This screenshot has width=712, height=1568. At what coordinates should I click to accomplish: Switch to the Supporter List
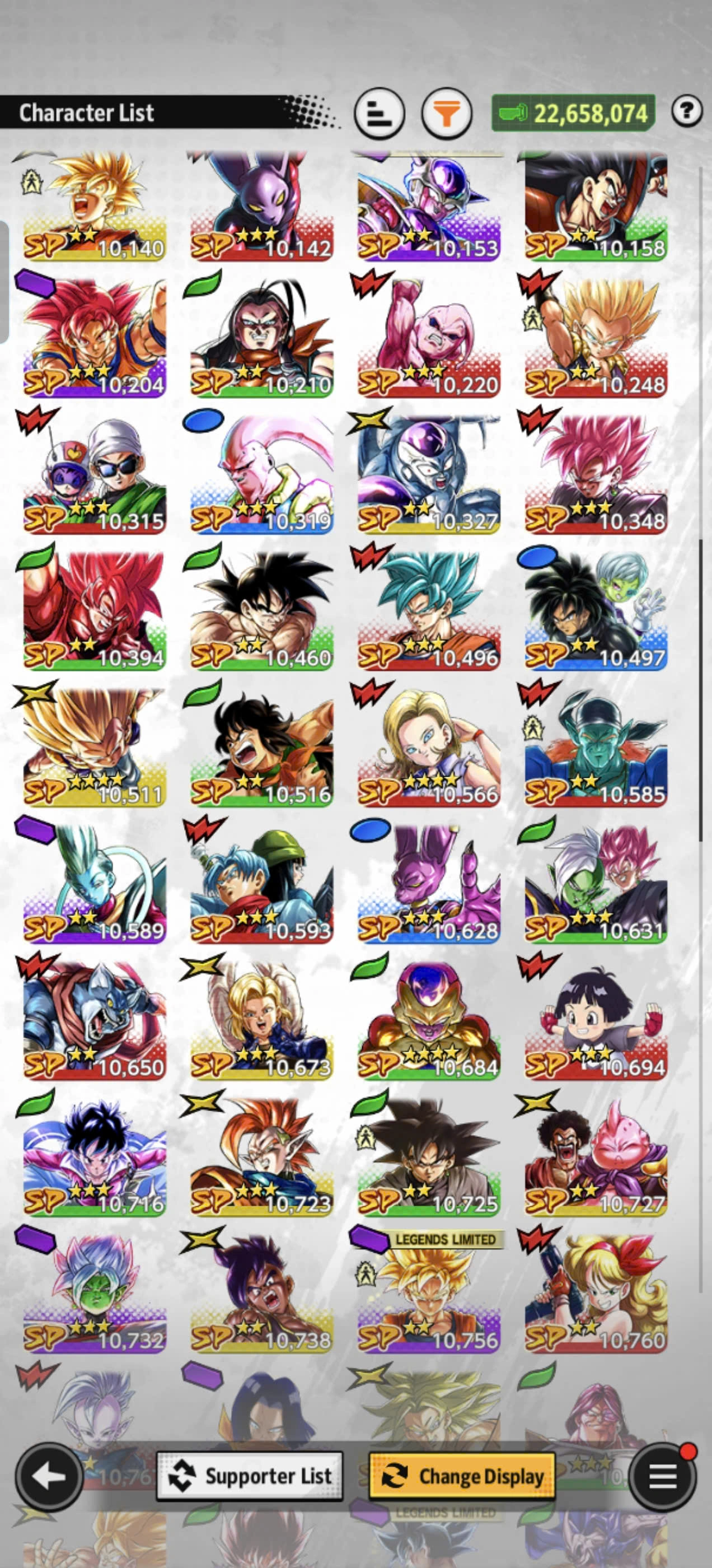tap(250, 1476)
